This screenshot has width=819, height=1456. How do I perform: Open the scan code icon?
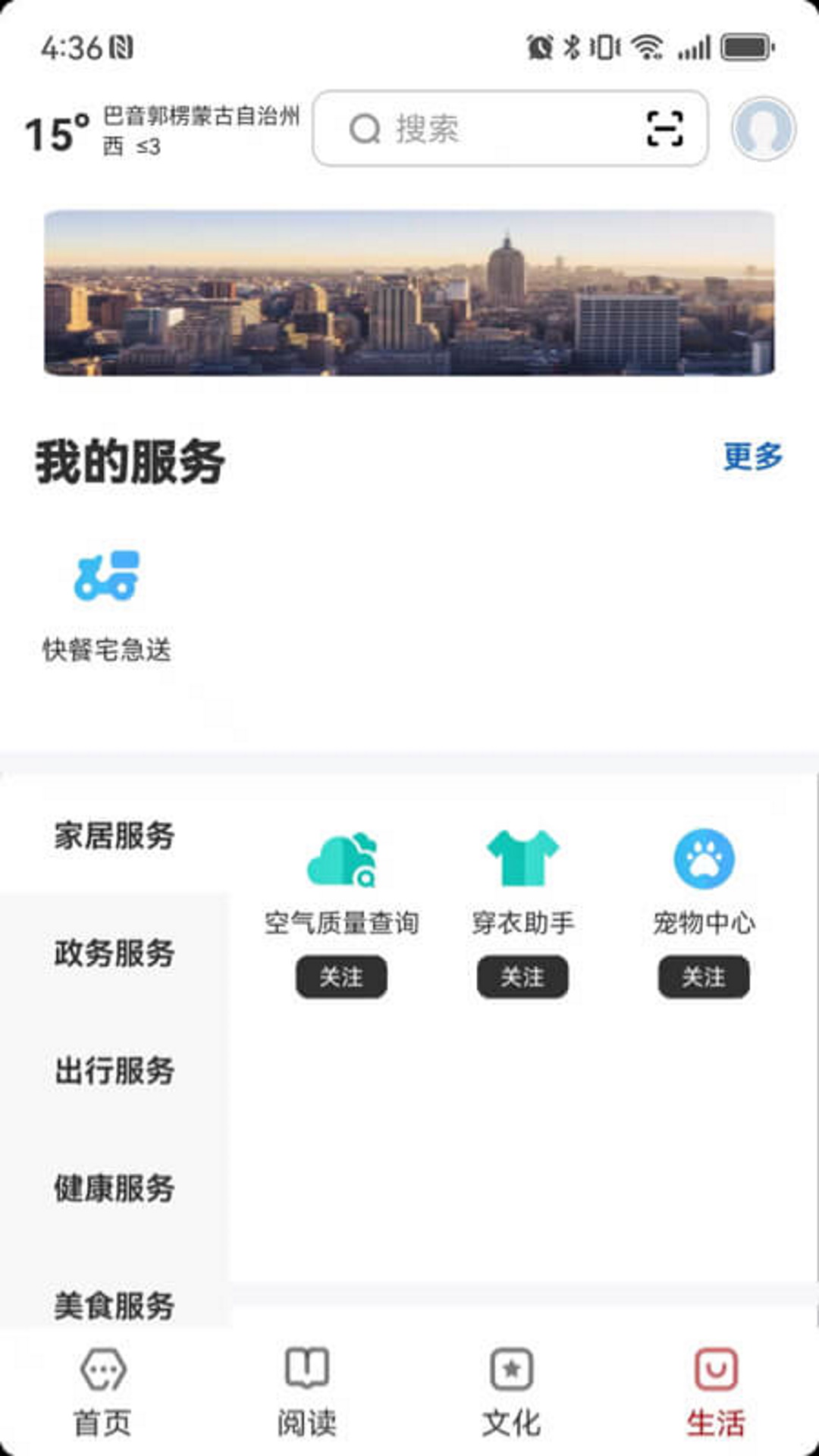[664, 128]
